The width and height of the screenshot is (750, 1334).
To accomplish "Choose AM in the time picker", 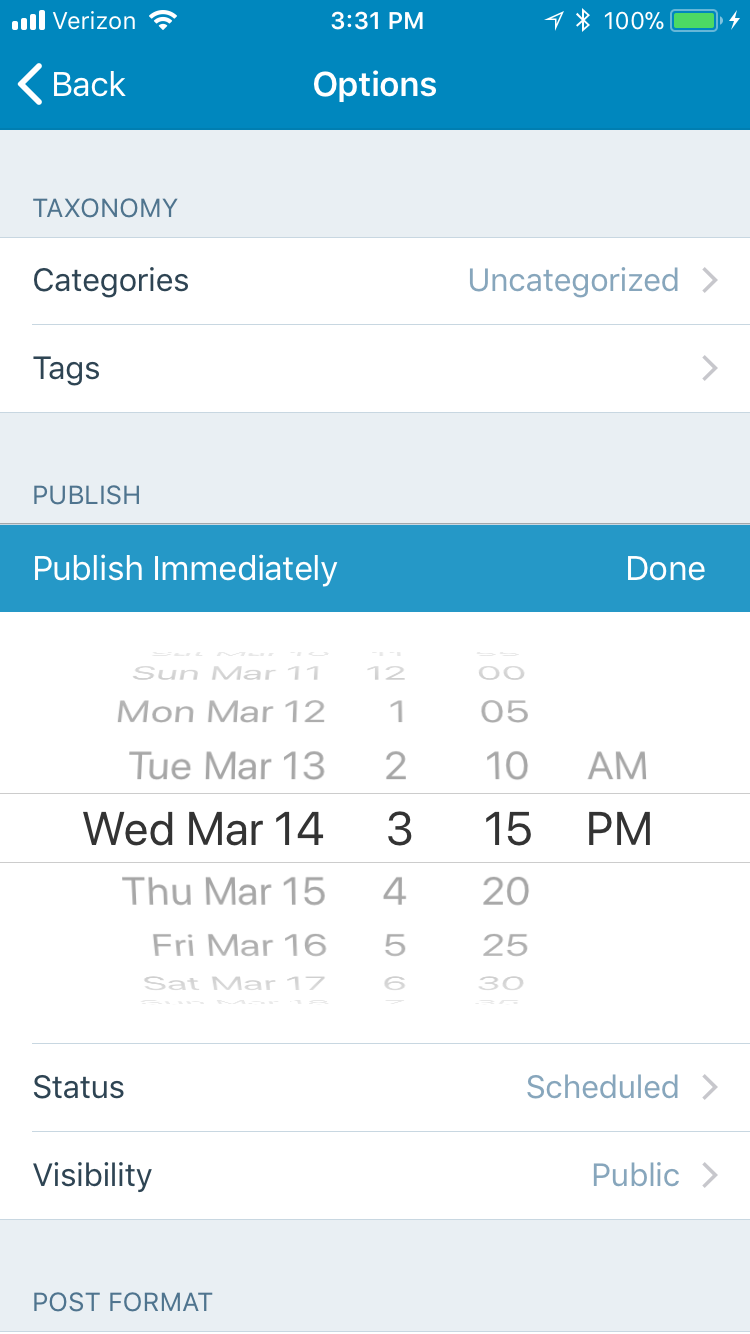I will pyautogui.click(x=617, y=767).
